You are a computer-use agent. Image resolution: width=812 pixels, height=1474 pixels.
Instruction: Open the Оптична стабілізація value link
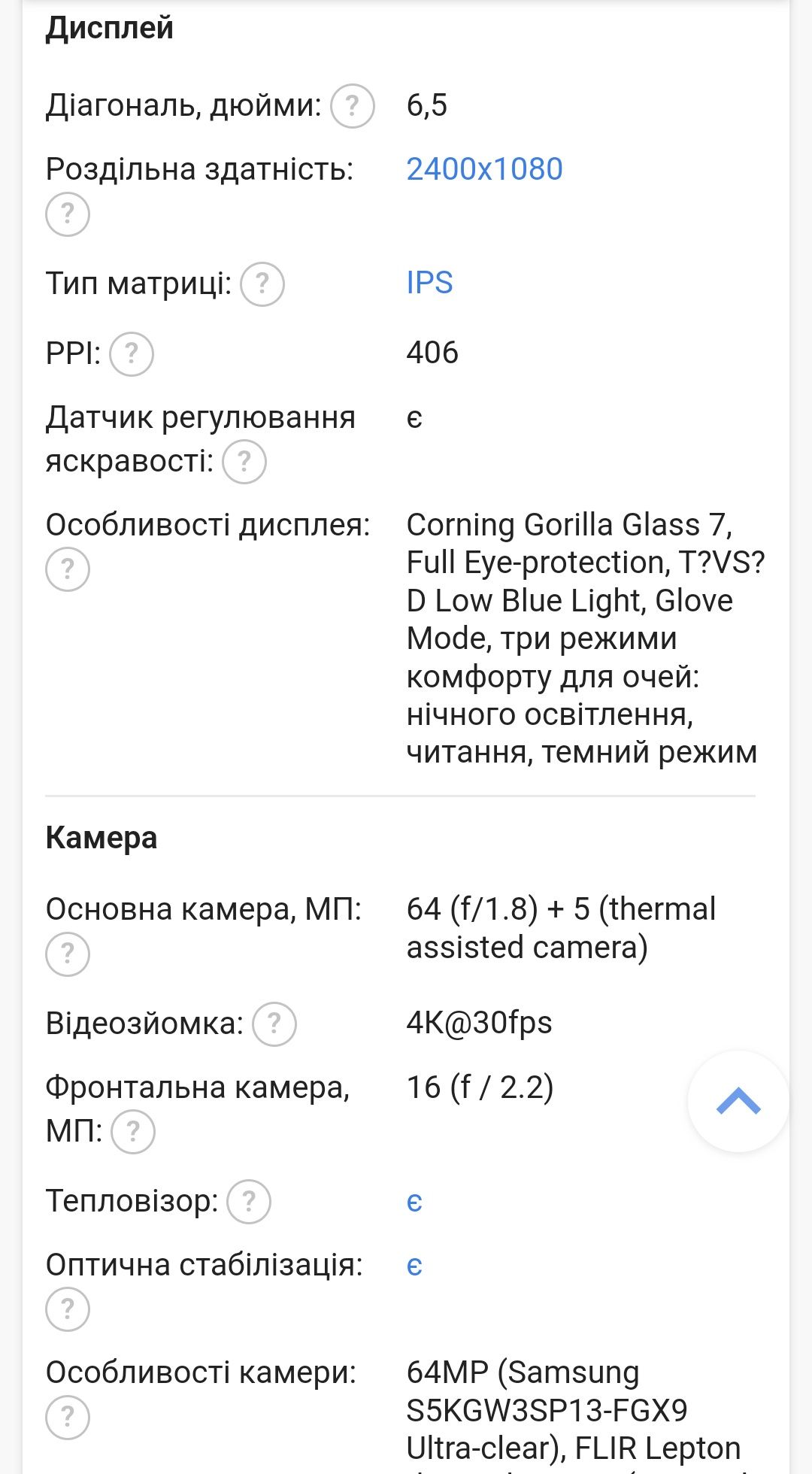414,1265
